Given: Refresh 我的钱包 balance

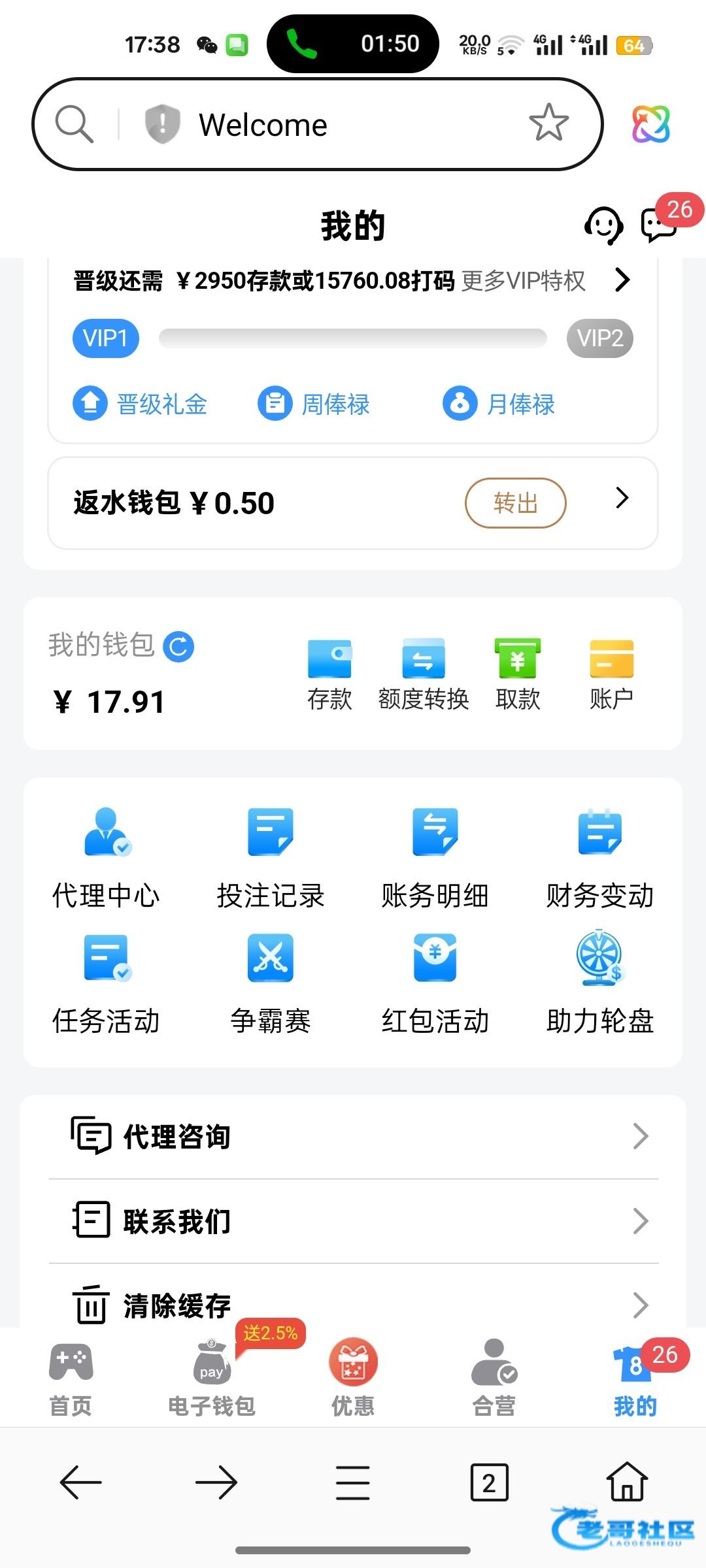Looking at the screenshot, I should click(178, 647).
